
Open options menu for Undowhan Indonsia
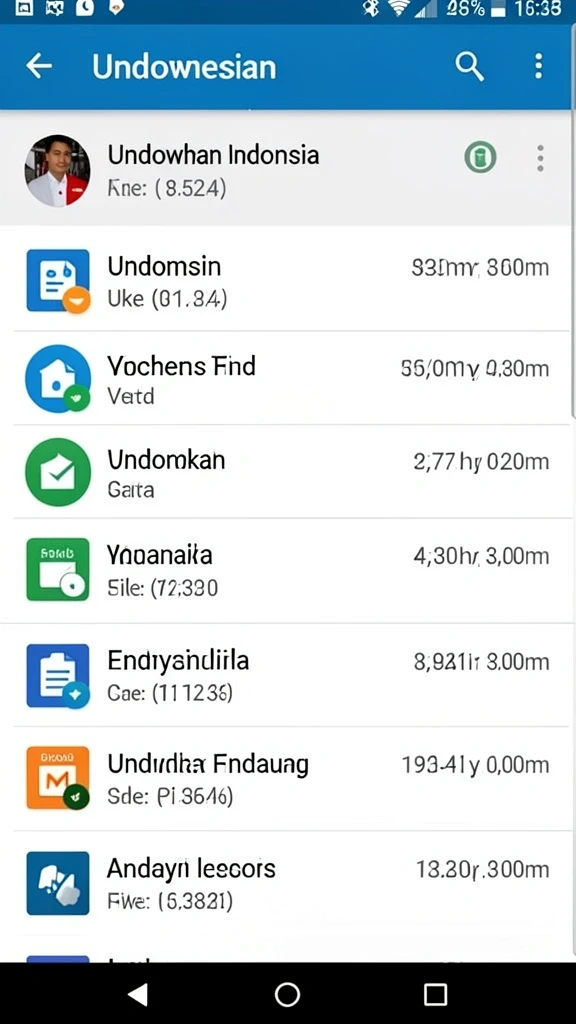tap(540, 158)
